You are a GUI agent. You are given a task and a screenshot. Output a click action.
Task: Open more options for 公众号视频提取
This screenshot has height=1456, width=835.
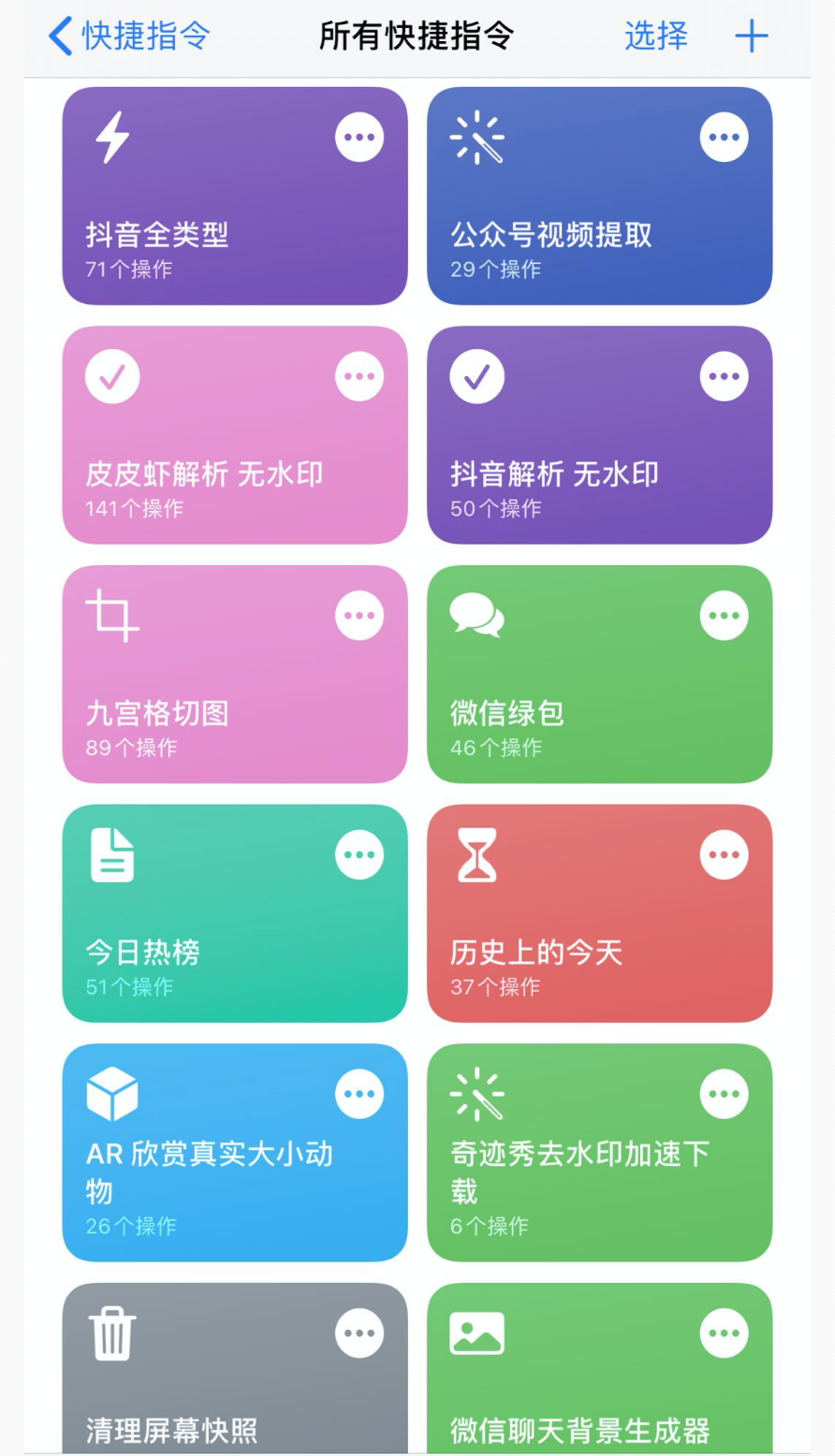click(x=724, y=138)
